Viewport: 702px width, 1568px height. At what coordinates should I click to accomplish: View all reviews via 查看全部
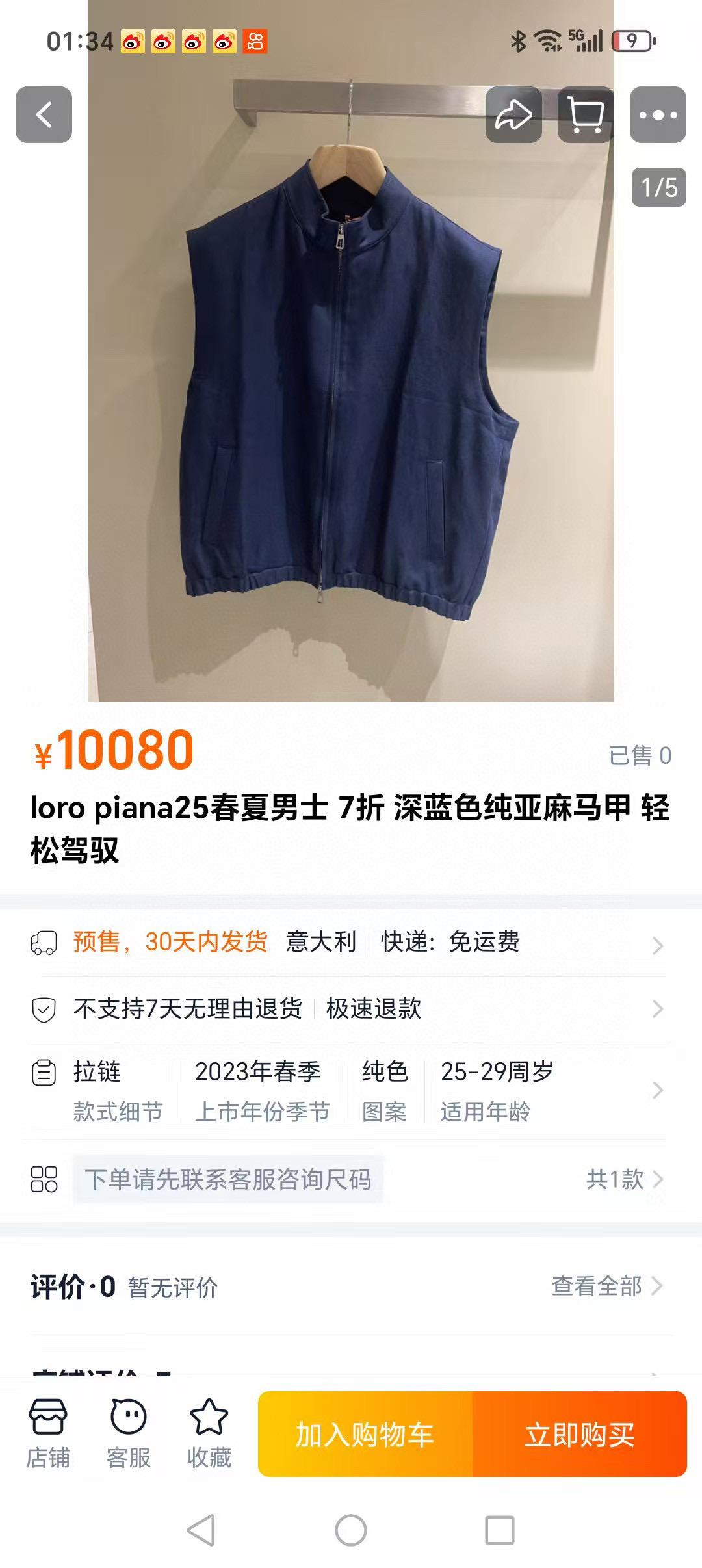[606, 1286]
